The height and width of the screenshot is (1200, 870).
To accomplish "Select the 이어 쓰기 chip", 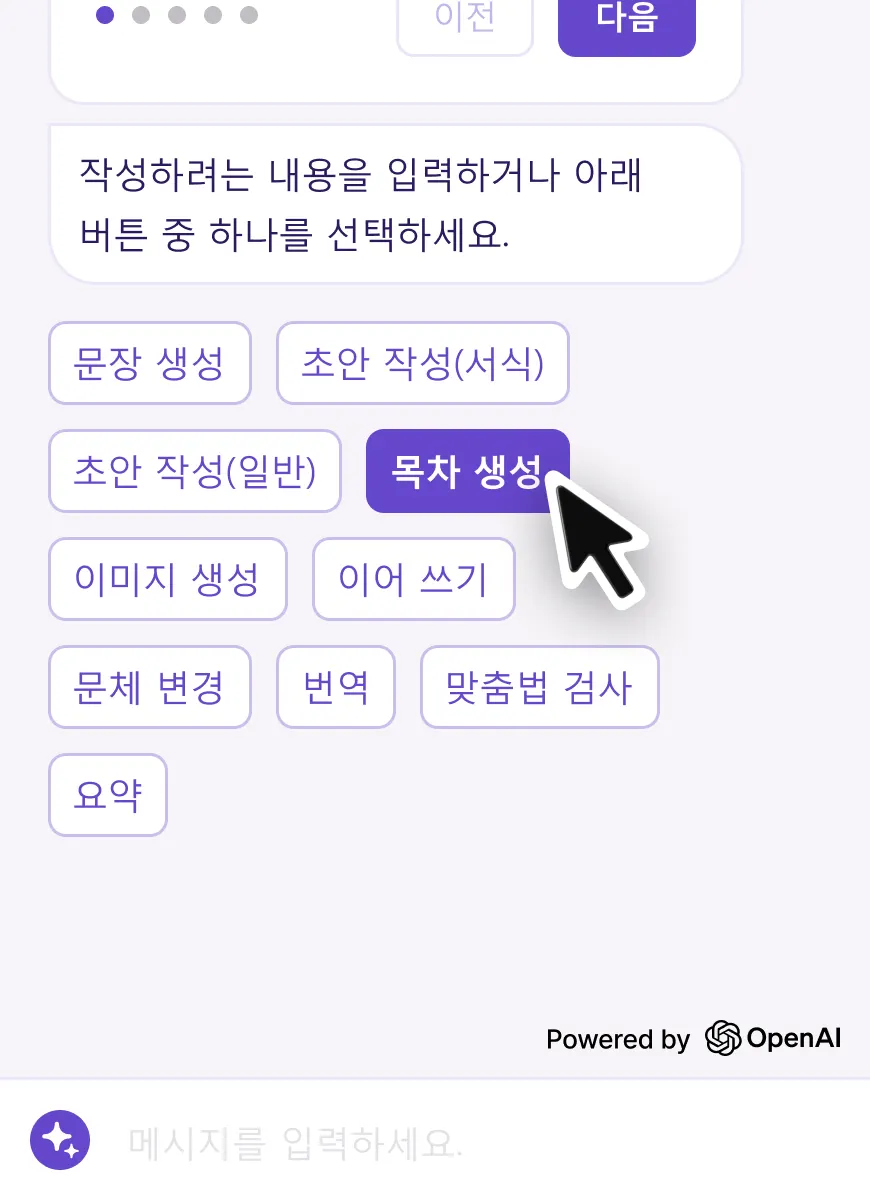I will [x=413, y=579].
